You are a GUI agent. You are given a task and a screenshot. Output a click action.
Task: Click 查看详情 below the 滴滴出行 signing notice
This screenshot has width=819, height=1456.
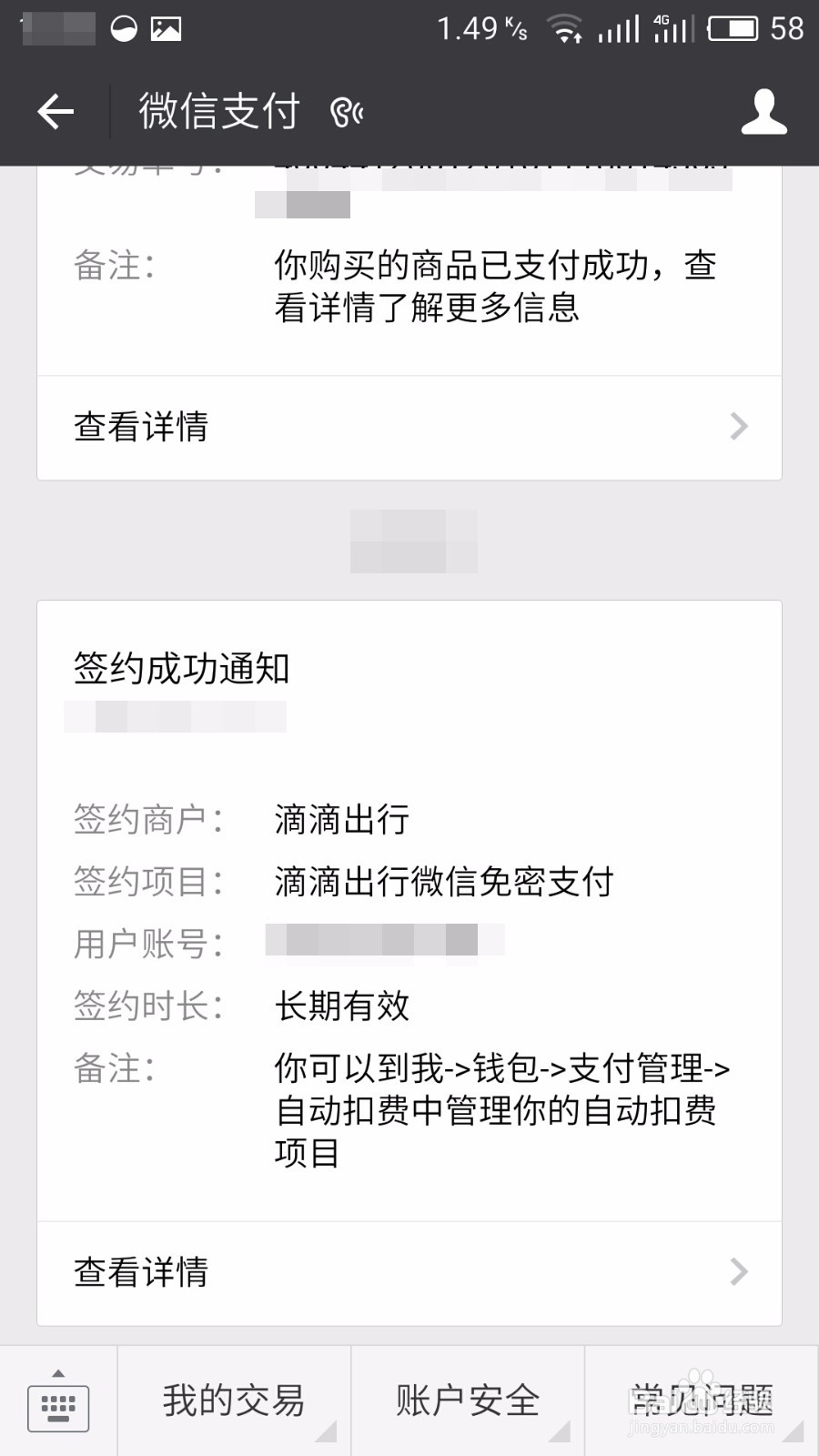[141, 1272]
